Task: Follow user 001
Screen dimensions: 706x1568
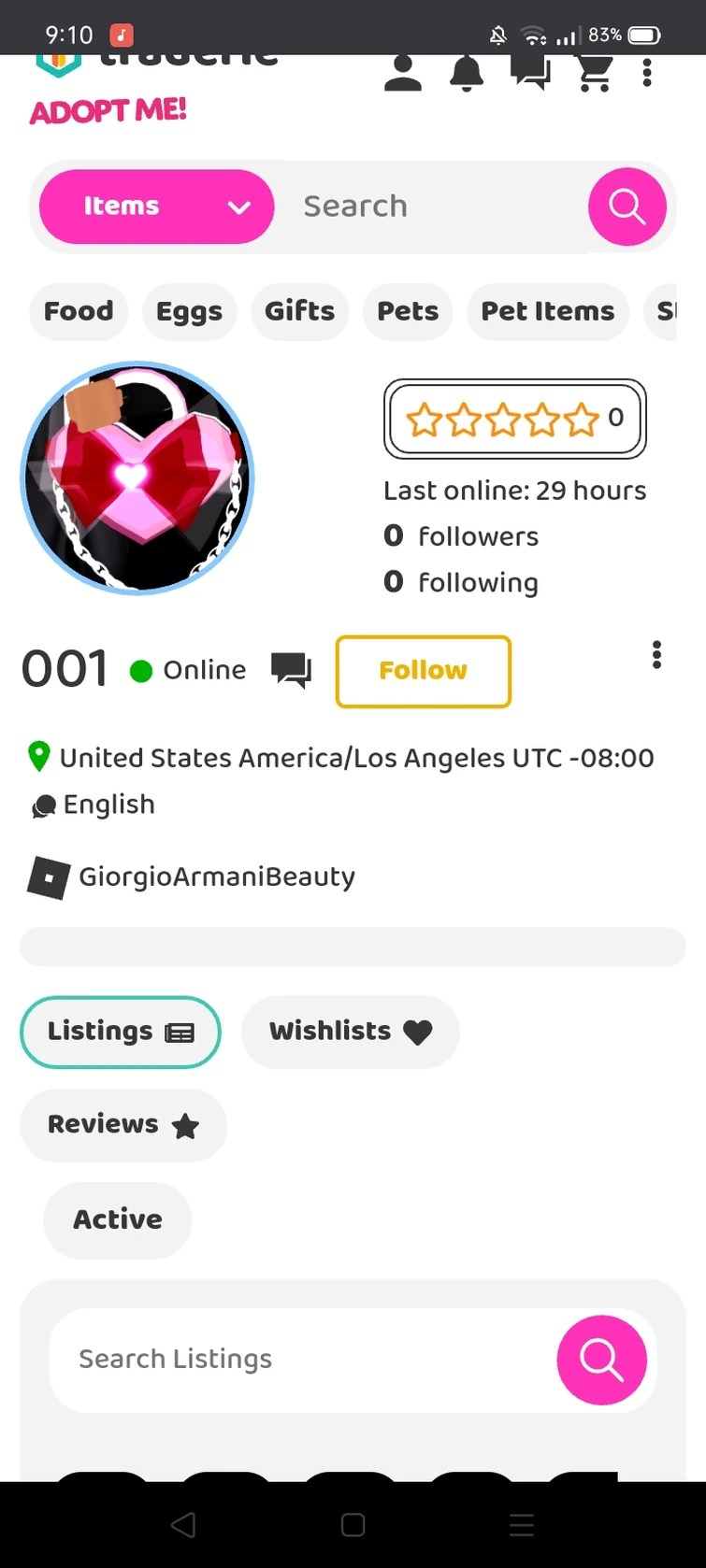Action: (x=423, y=671)
